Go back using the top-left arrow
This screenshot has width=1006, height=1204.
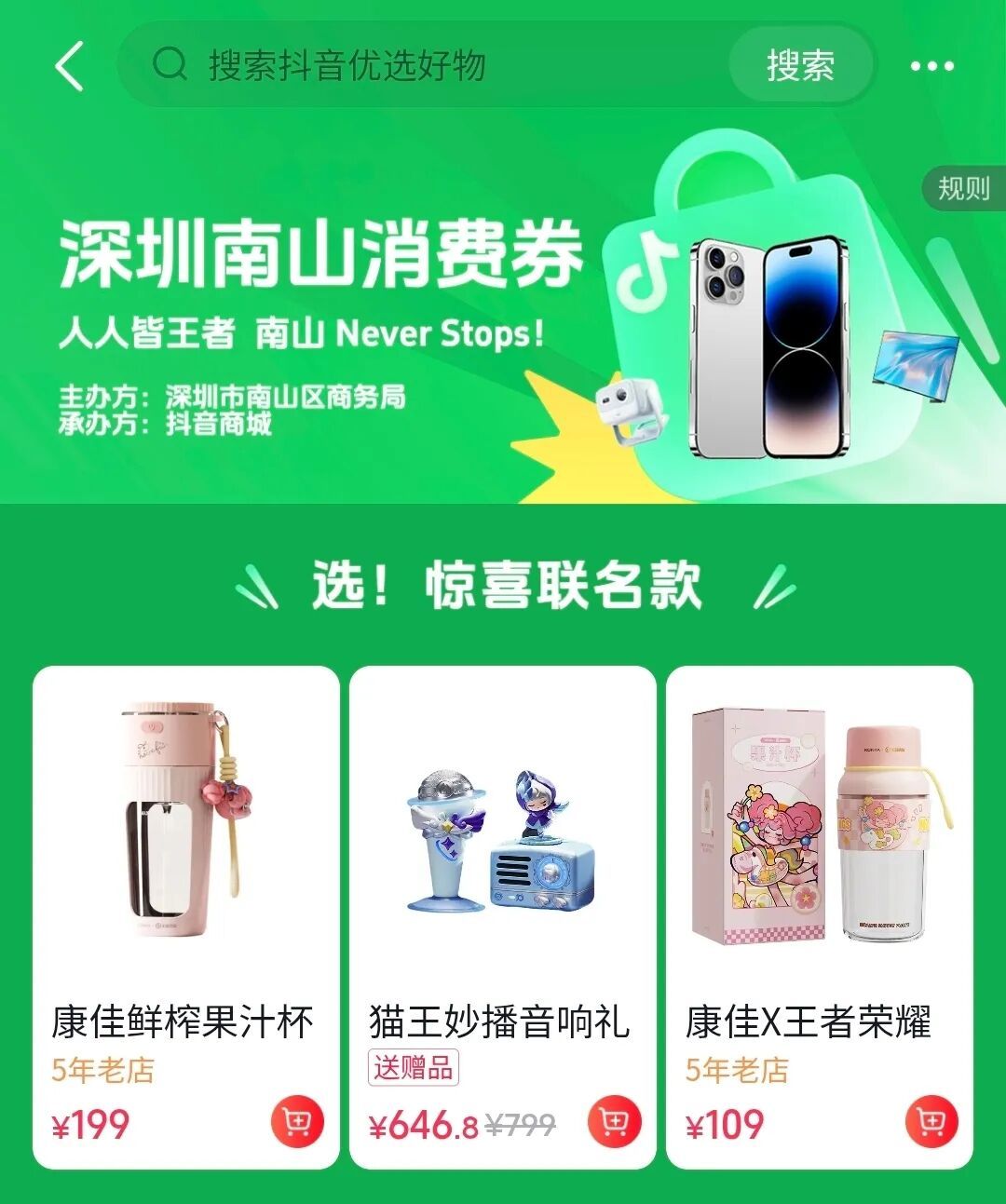[70, 66]
